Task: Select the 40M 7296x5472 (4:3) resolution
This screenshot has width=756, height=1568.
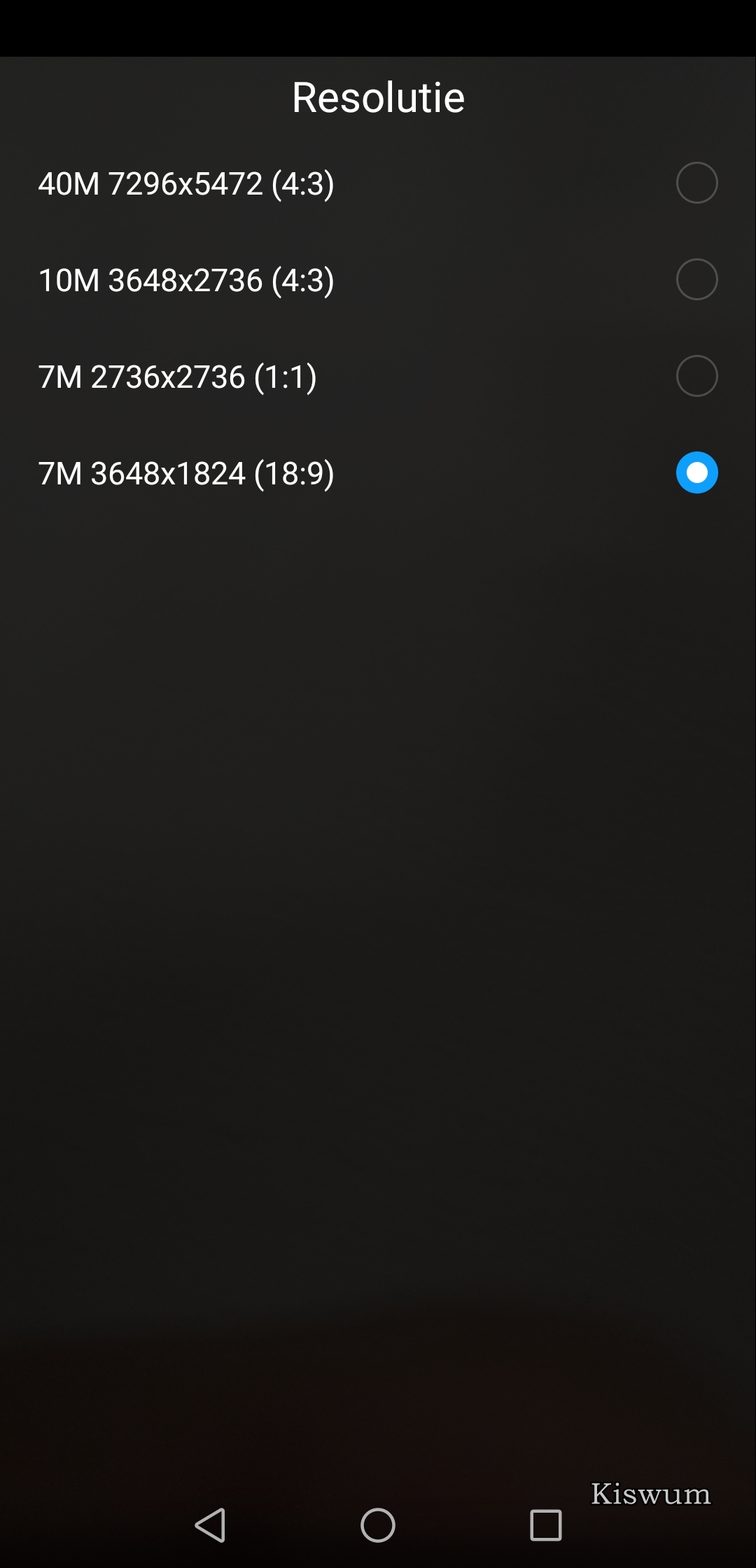Action: 378,183
